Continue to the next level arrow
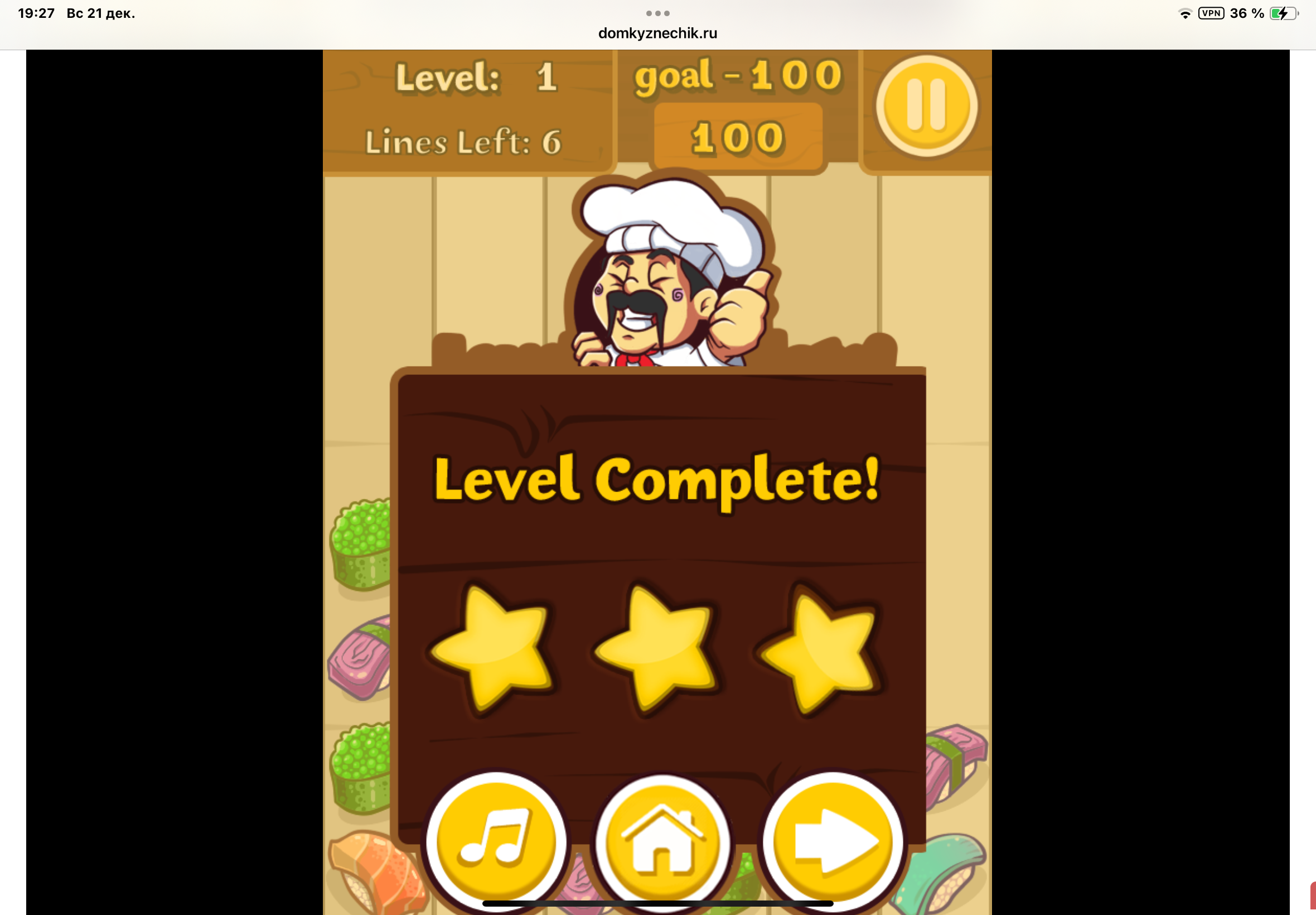The image size is (1316, 915). point(833,840)
